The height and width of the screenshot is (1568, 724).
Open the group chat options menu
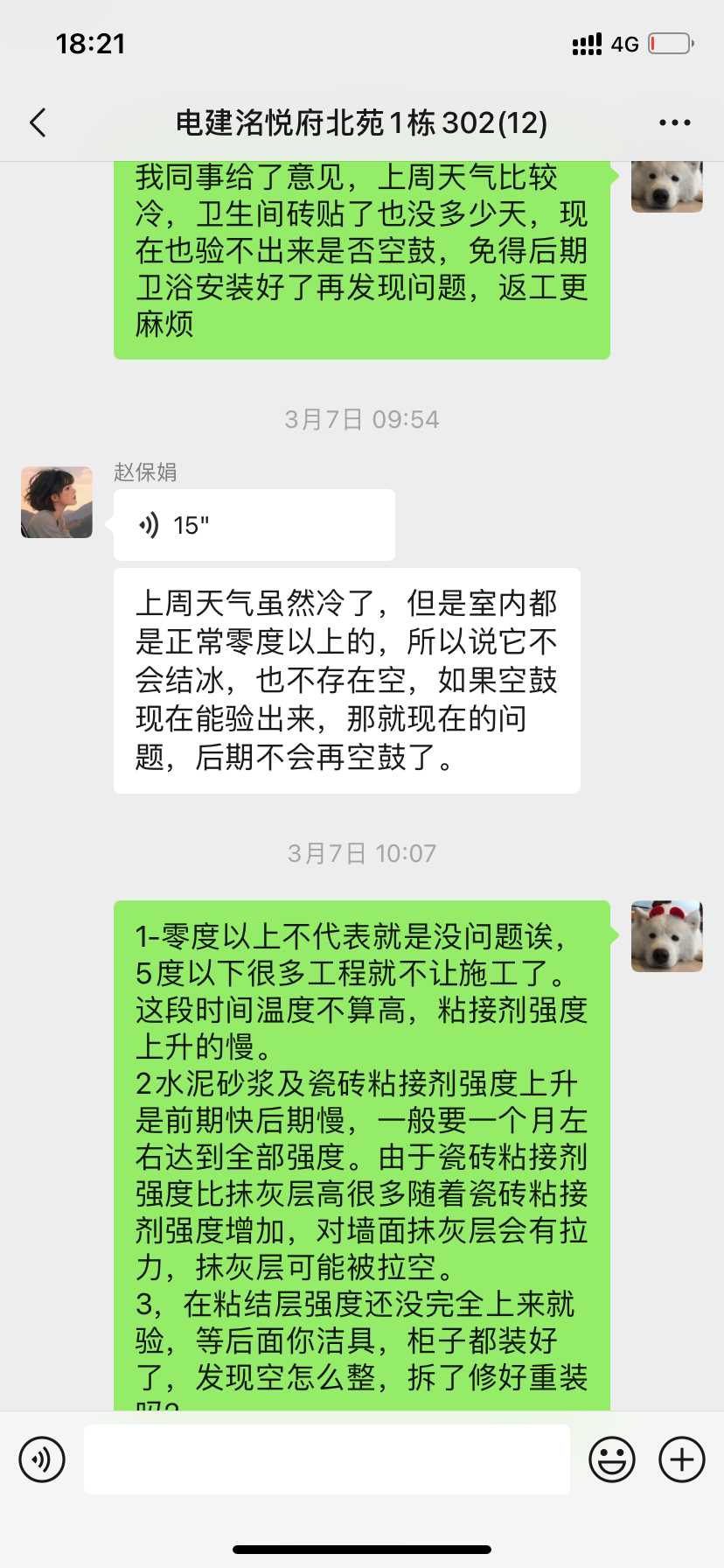[x=674, y=123]
